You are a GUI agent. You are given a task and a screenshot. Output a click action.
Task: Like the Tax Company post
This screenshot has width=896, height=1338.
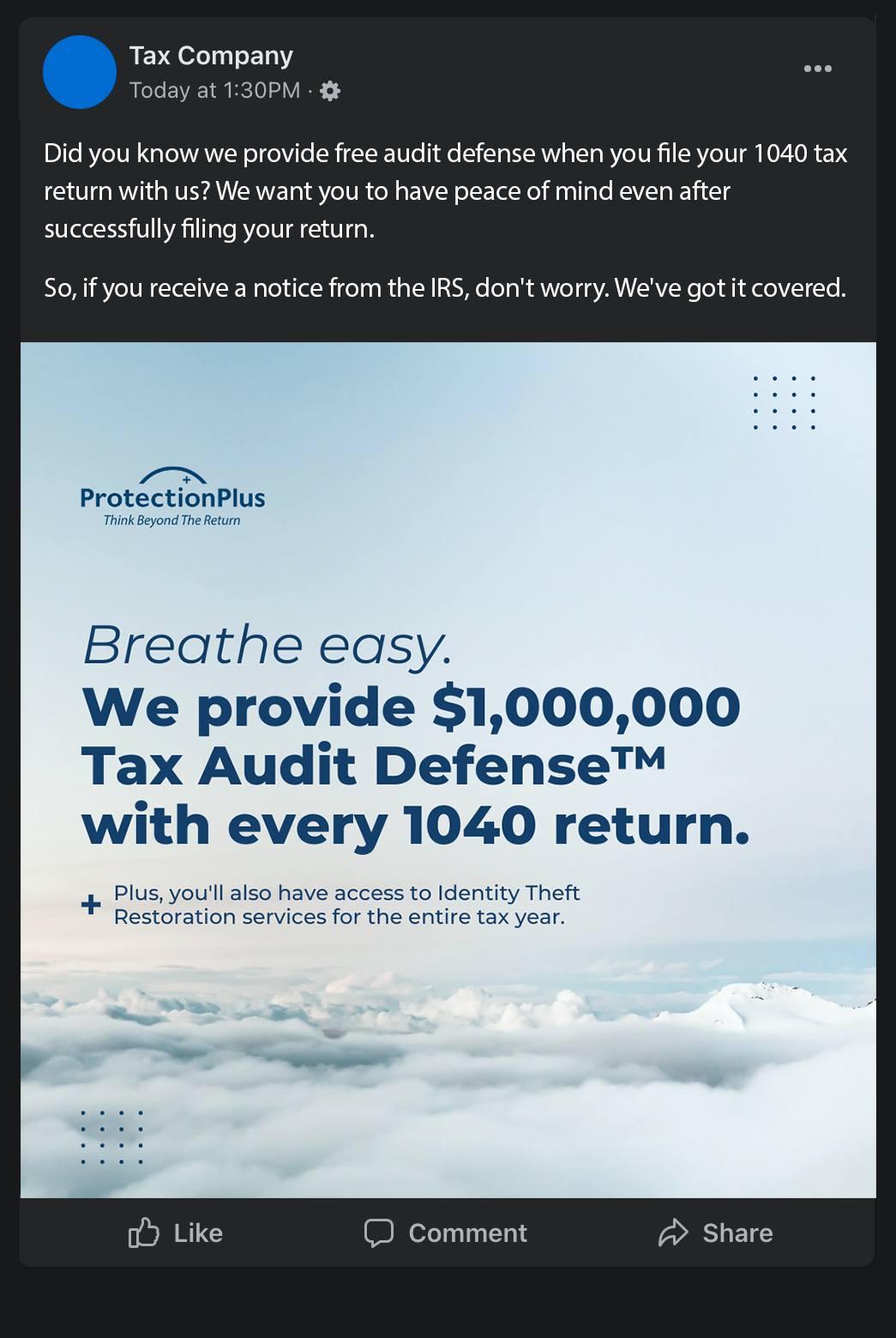[176, 1233]
